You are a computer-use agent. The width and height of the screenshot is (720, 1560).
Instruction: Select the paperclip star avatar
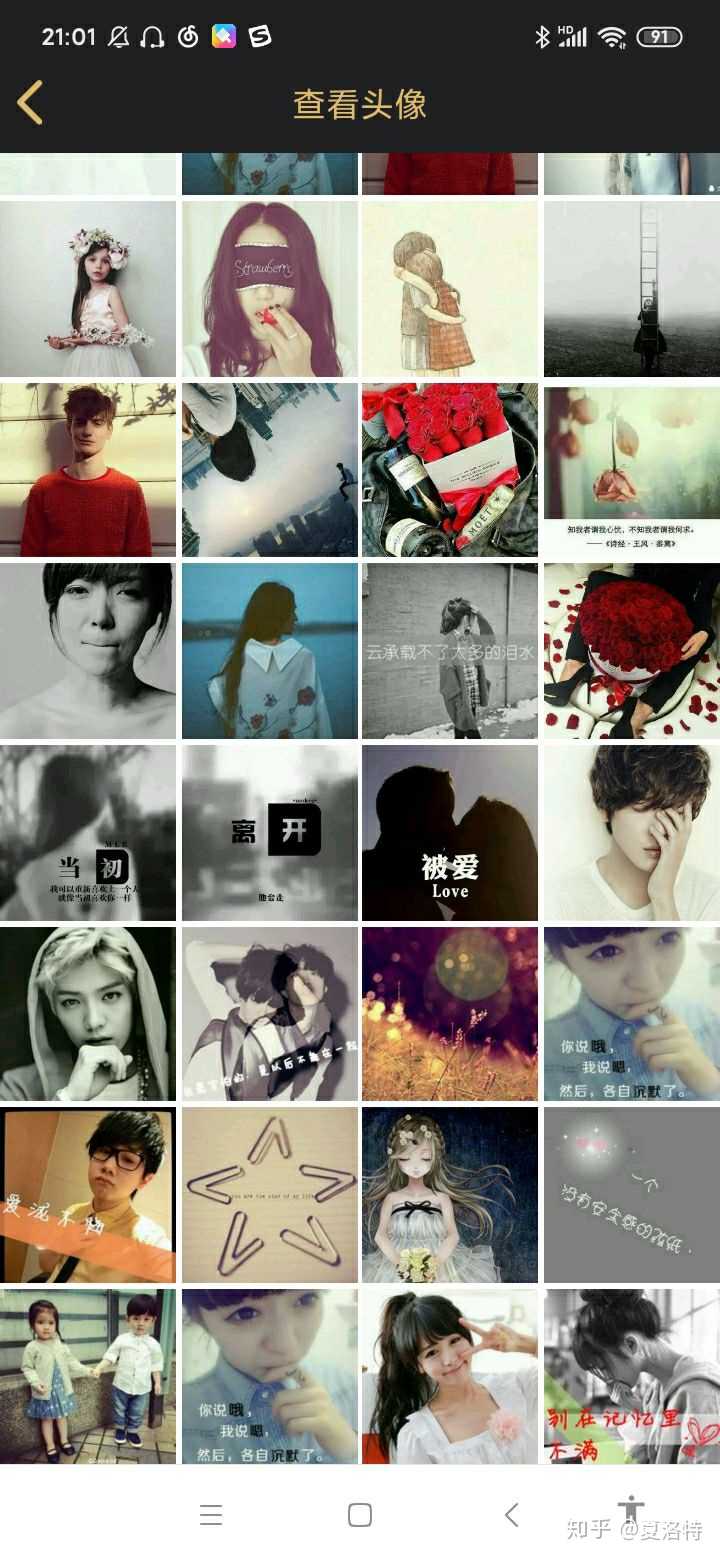[269, 1194]
